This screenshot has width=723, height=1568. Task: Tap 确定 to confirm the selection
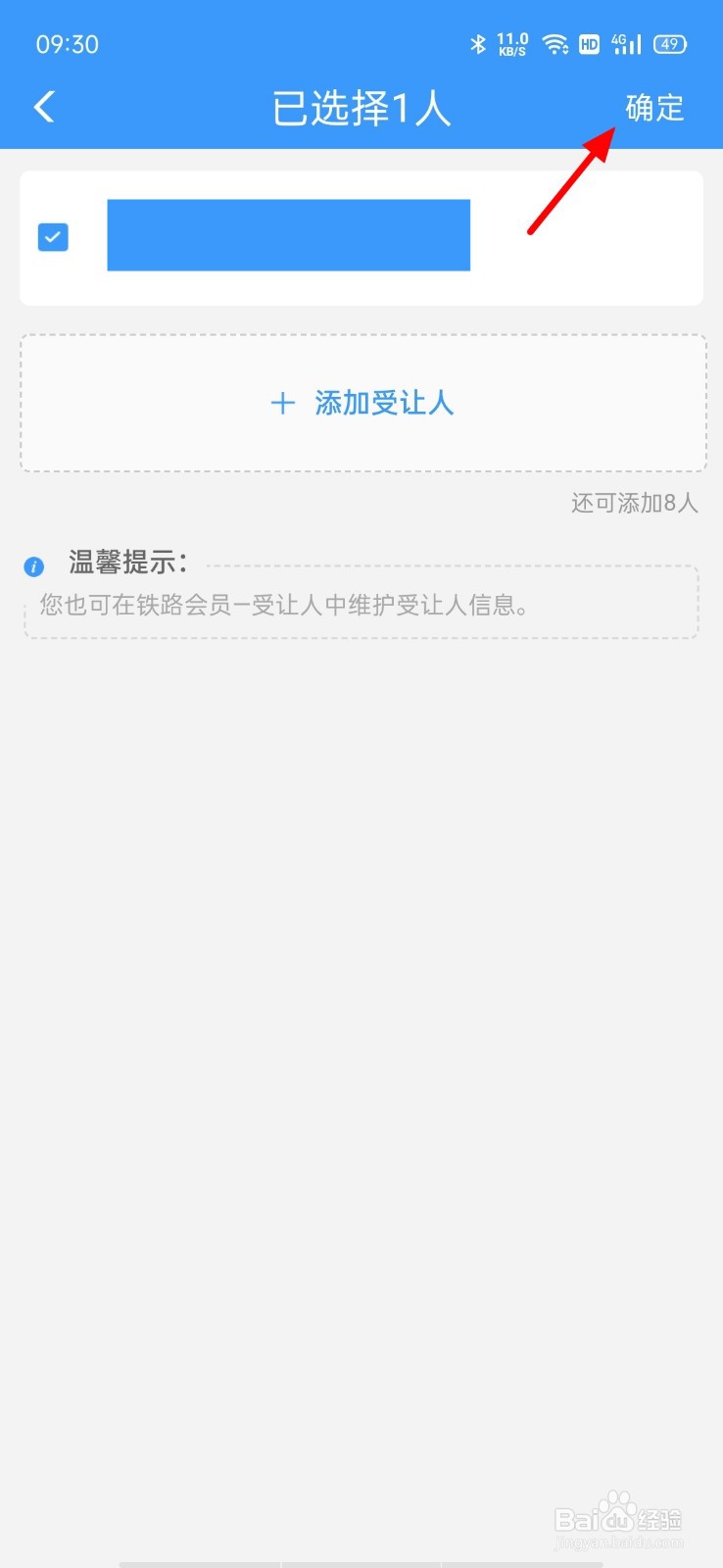(654, 109)
